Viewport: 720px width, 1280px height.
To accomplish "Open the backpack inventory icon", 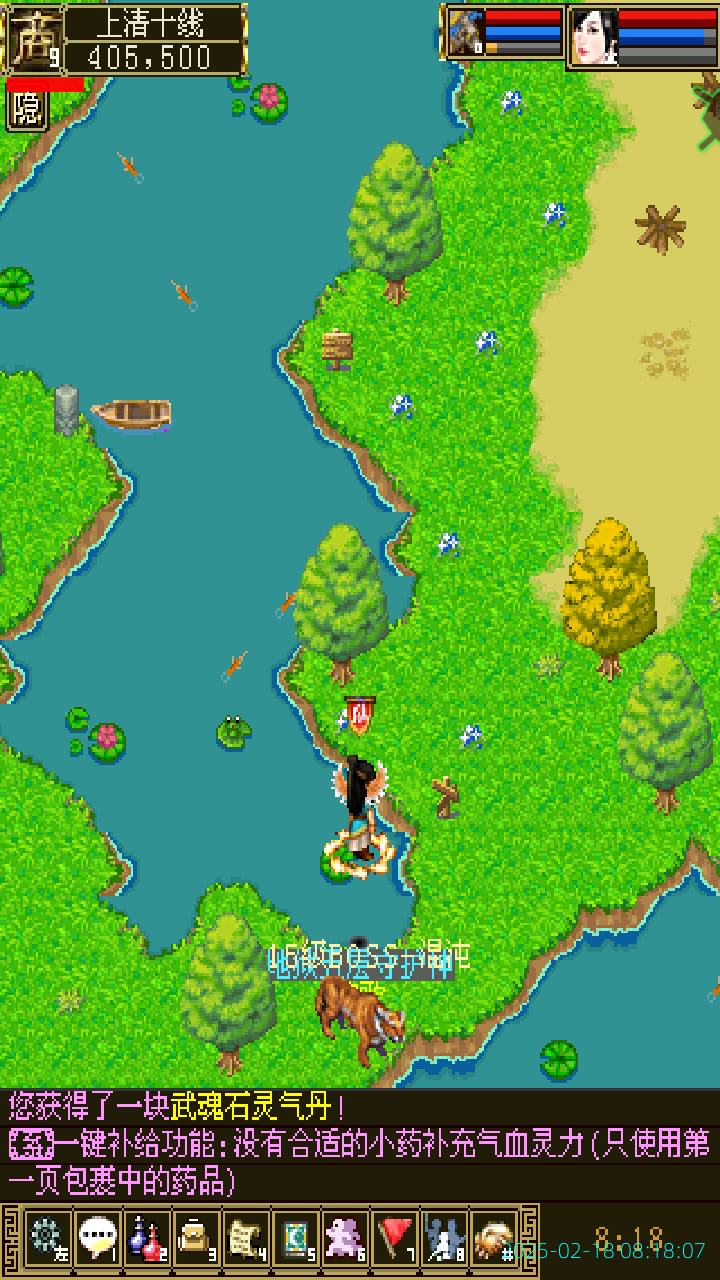I will [x=196, y=1240].
